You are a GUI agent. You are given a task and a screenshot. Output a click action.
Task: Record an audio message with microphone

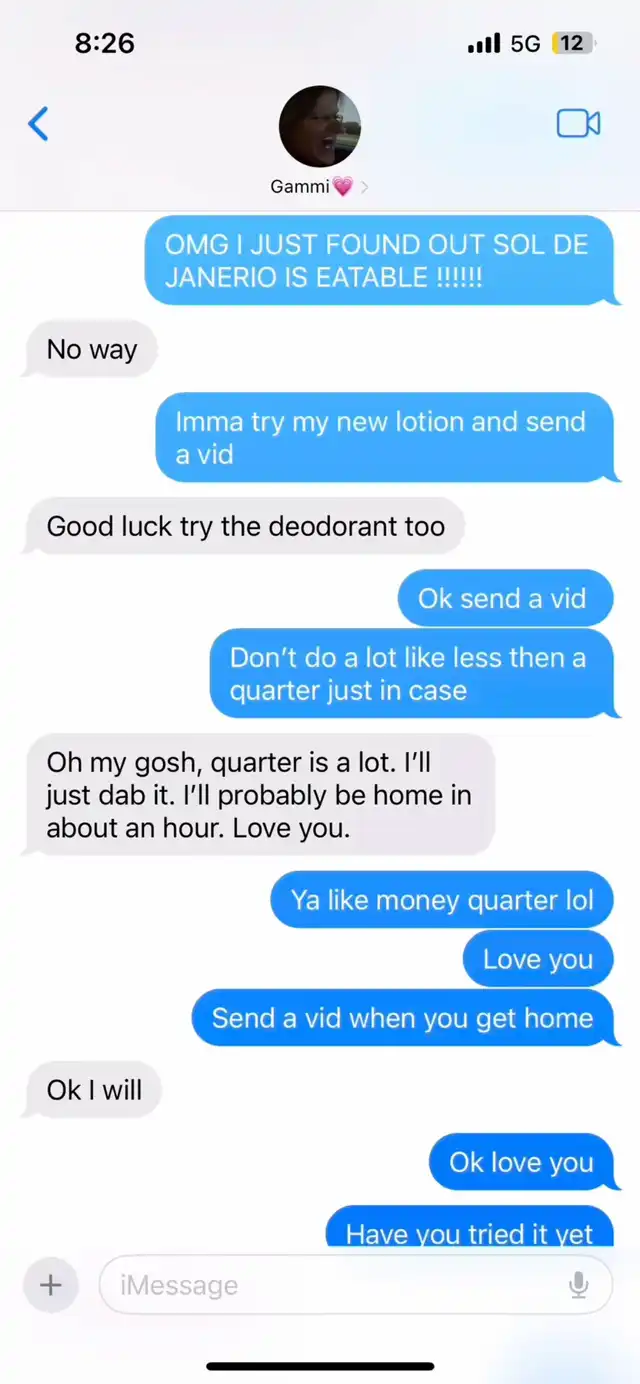(578, 1285)
